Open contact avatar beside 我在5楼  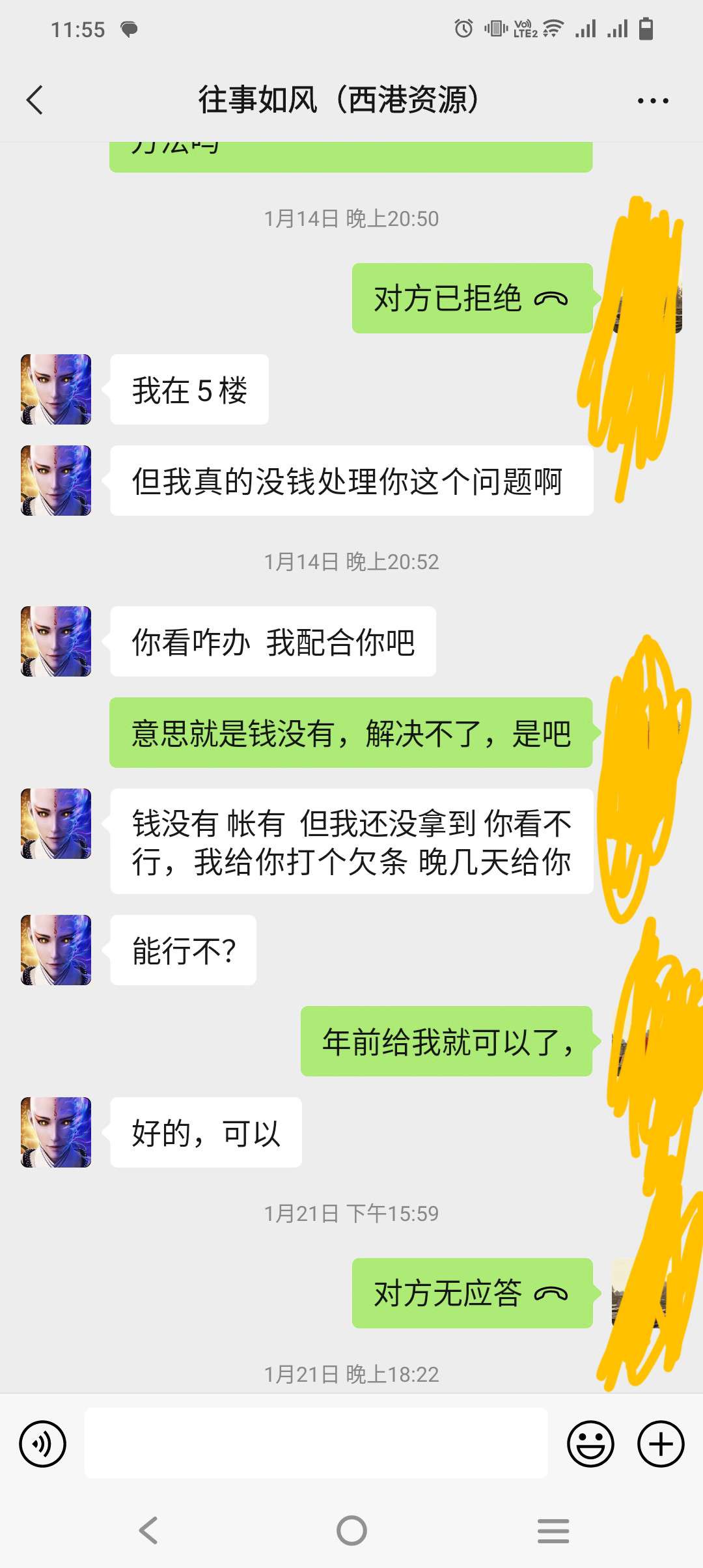(x=56, y=389)
